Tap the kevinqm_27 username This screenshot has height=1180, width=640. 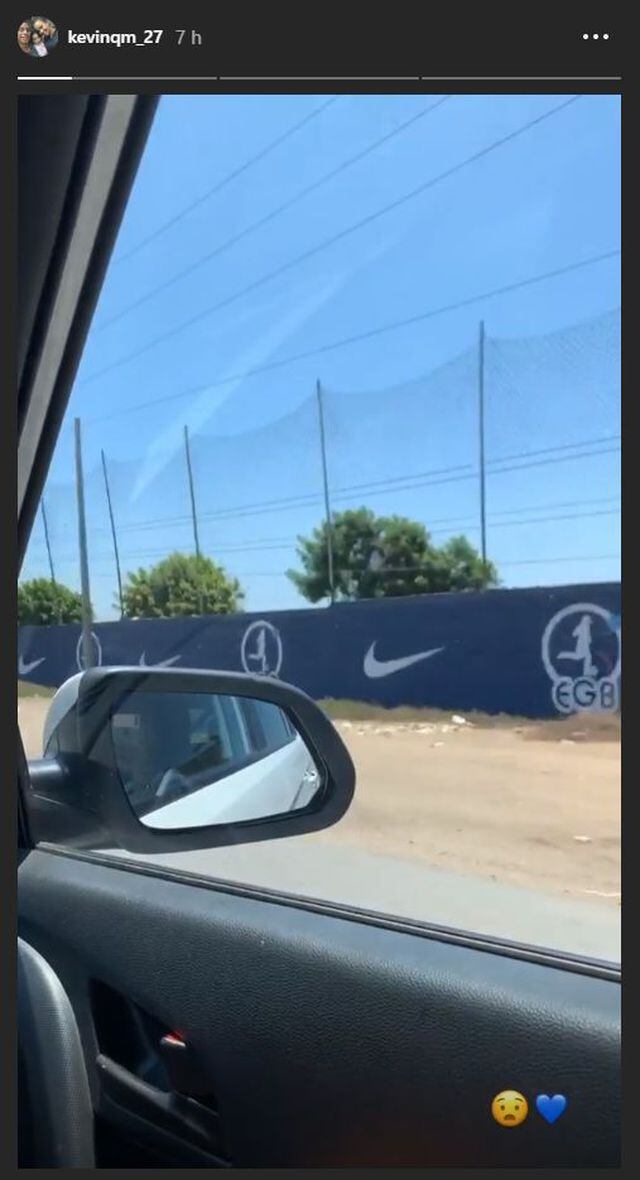coord(115,37)
